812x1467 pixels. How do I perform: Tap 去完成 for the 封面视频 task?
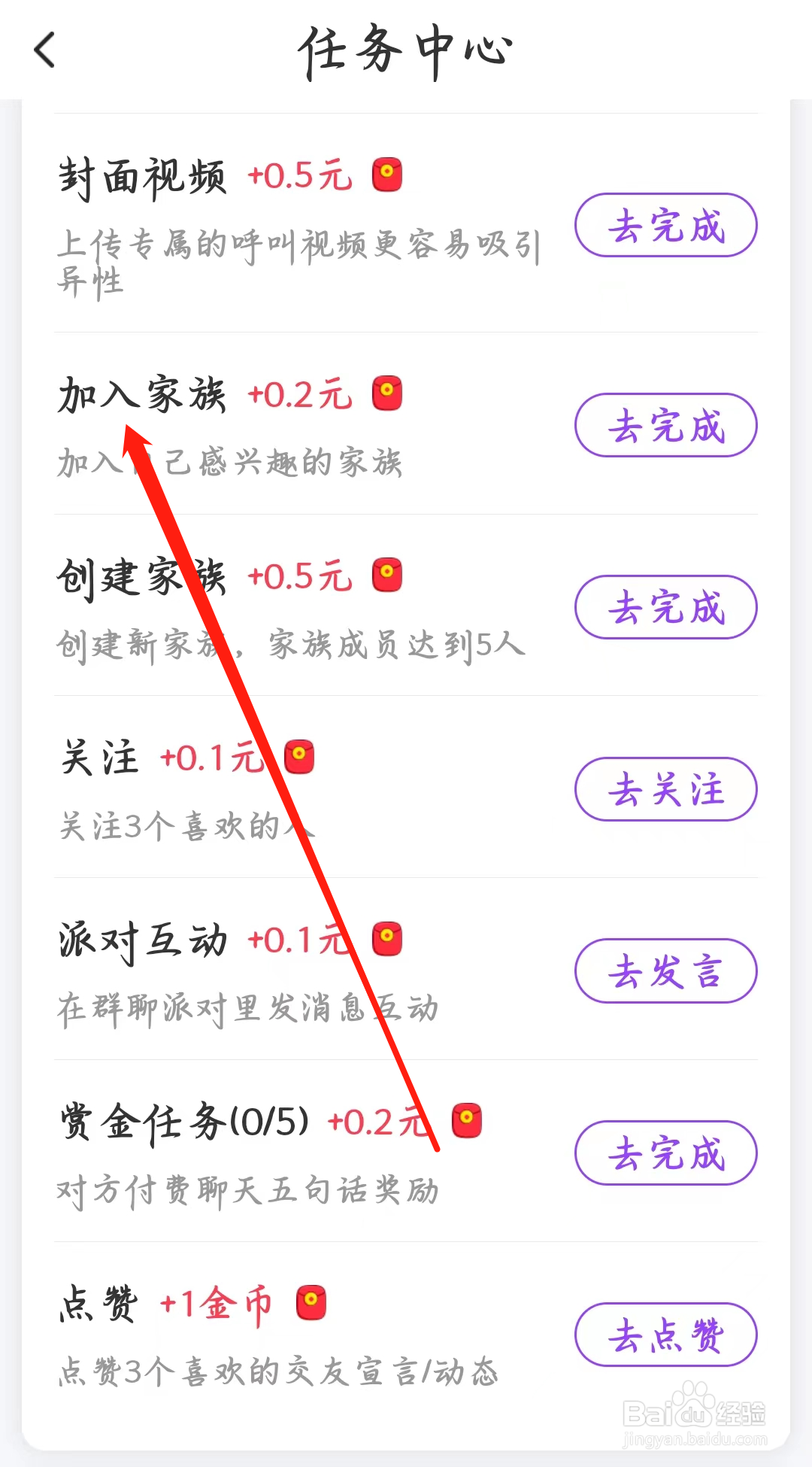(x=665, y=226)
